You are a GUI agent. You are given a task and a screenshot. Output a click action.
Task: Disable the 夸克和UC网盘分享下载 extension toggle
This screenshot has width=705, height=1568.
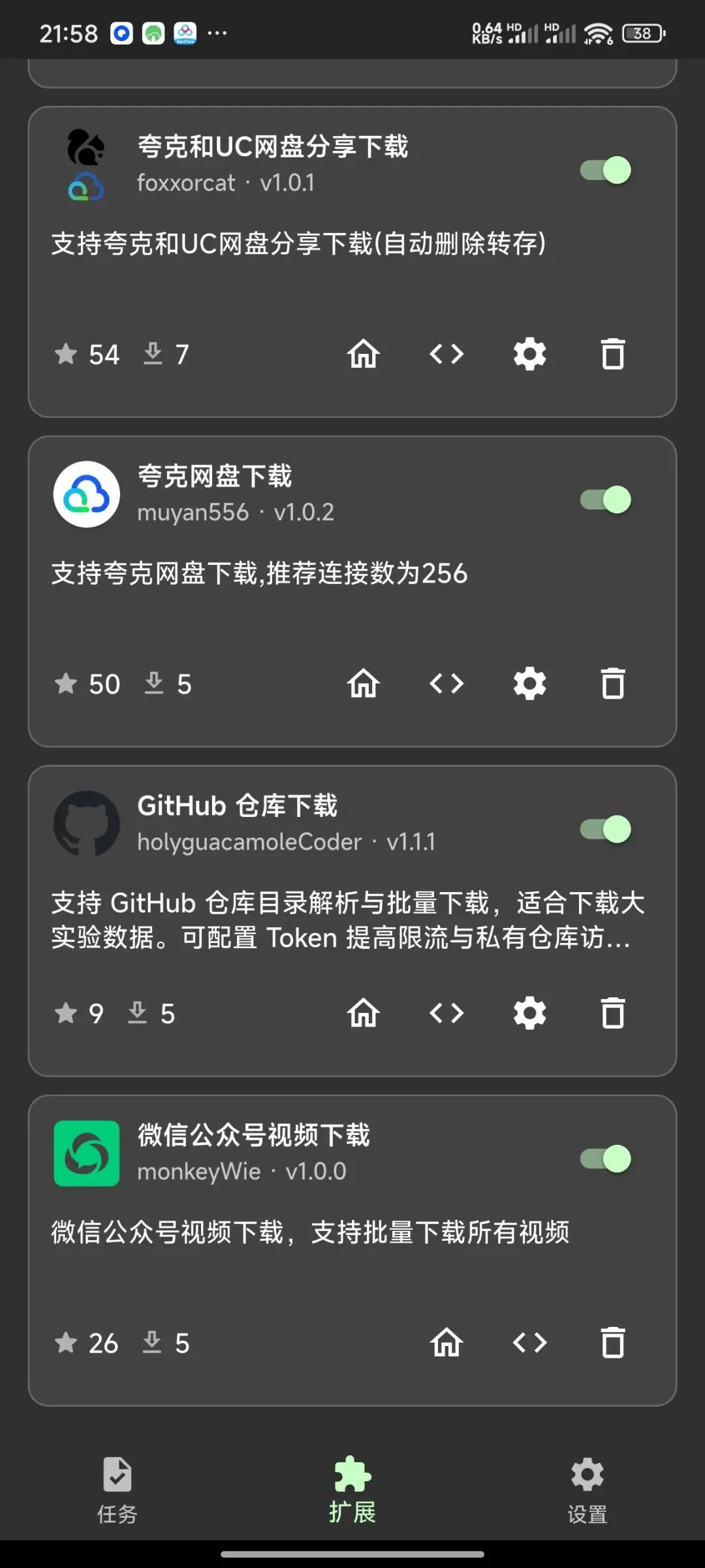click(x=605, y=170)
